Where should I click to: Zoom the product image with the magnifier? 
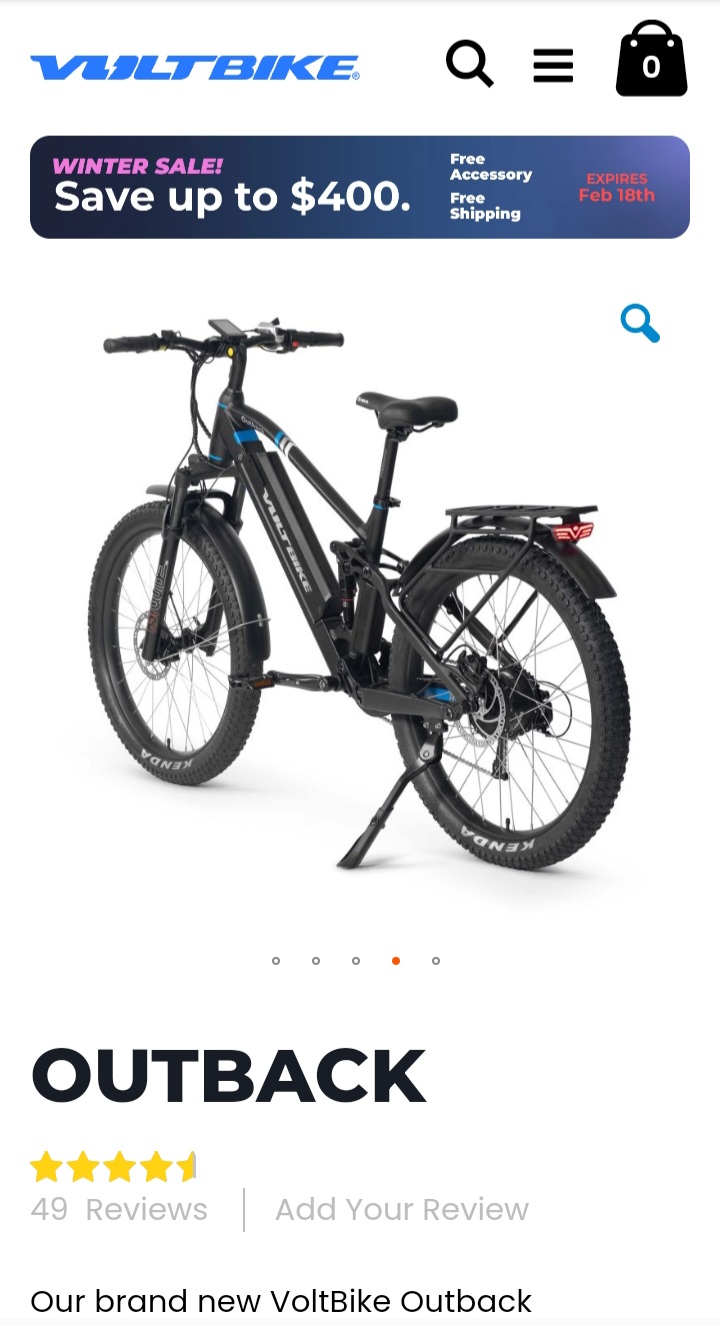pos(640,324)
